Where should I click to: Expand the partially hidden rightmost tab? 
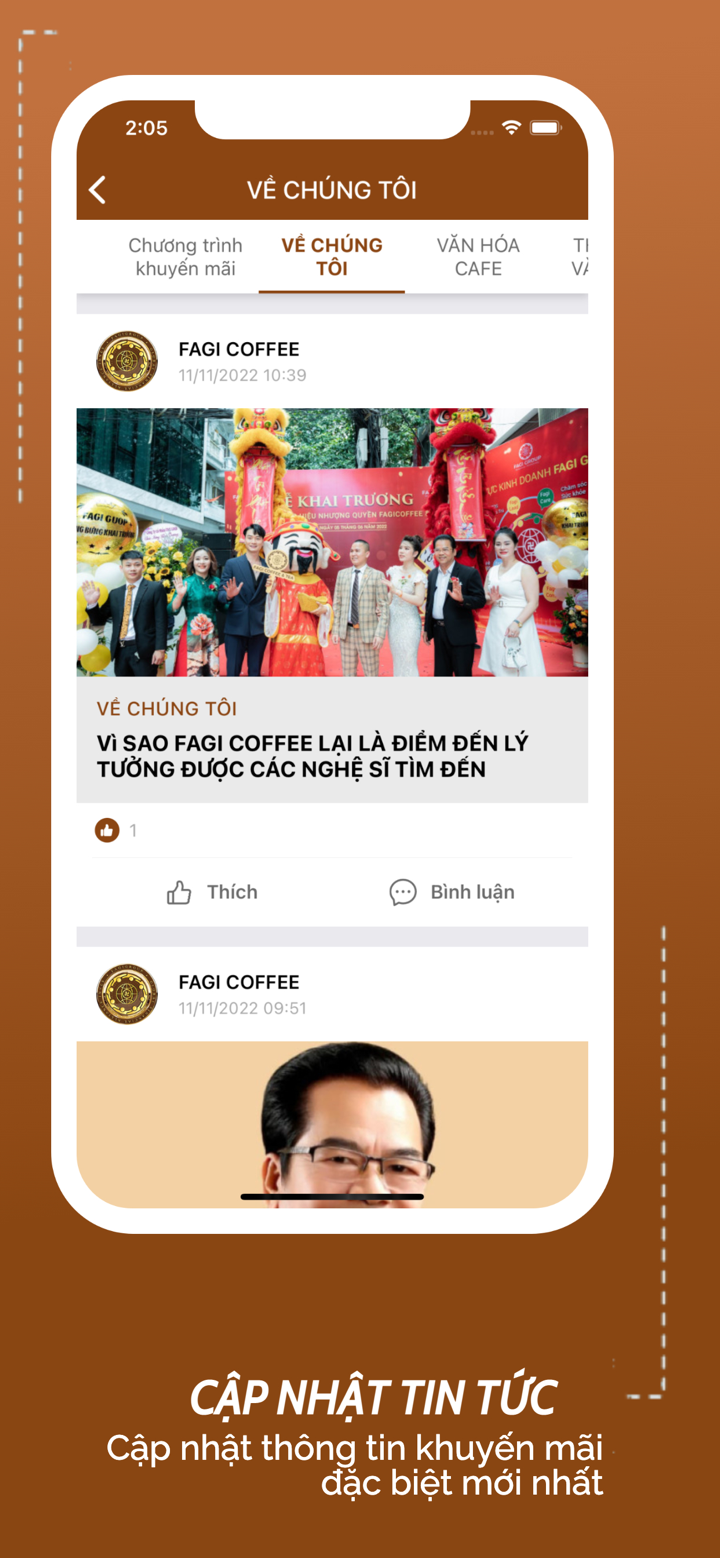(582, 257)
